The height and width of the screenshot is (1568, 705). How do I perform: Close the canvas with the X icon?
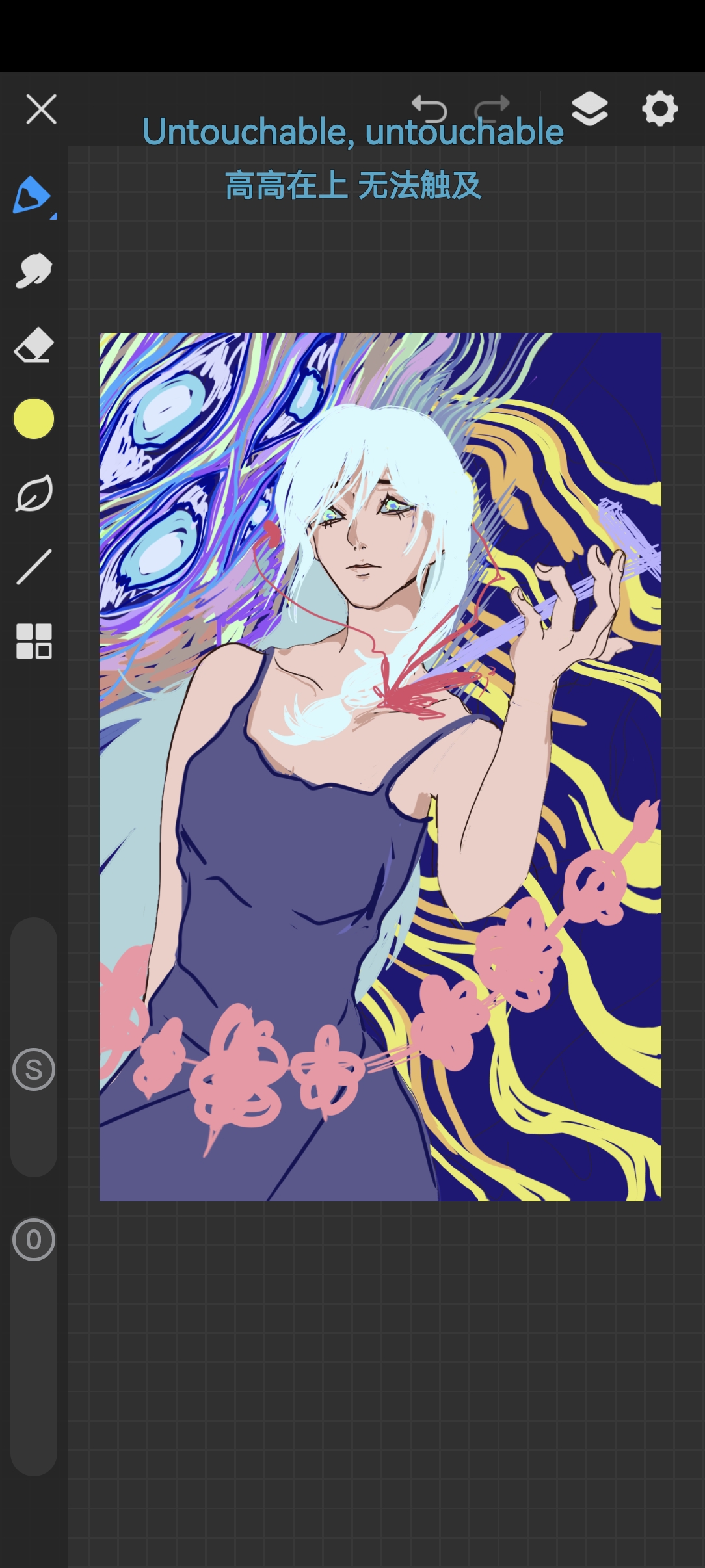click(41, 109)
